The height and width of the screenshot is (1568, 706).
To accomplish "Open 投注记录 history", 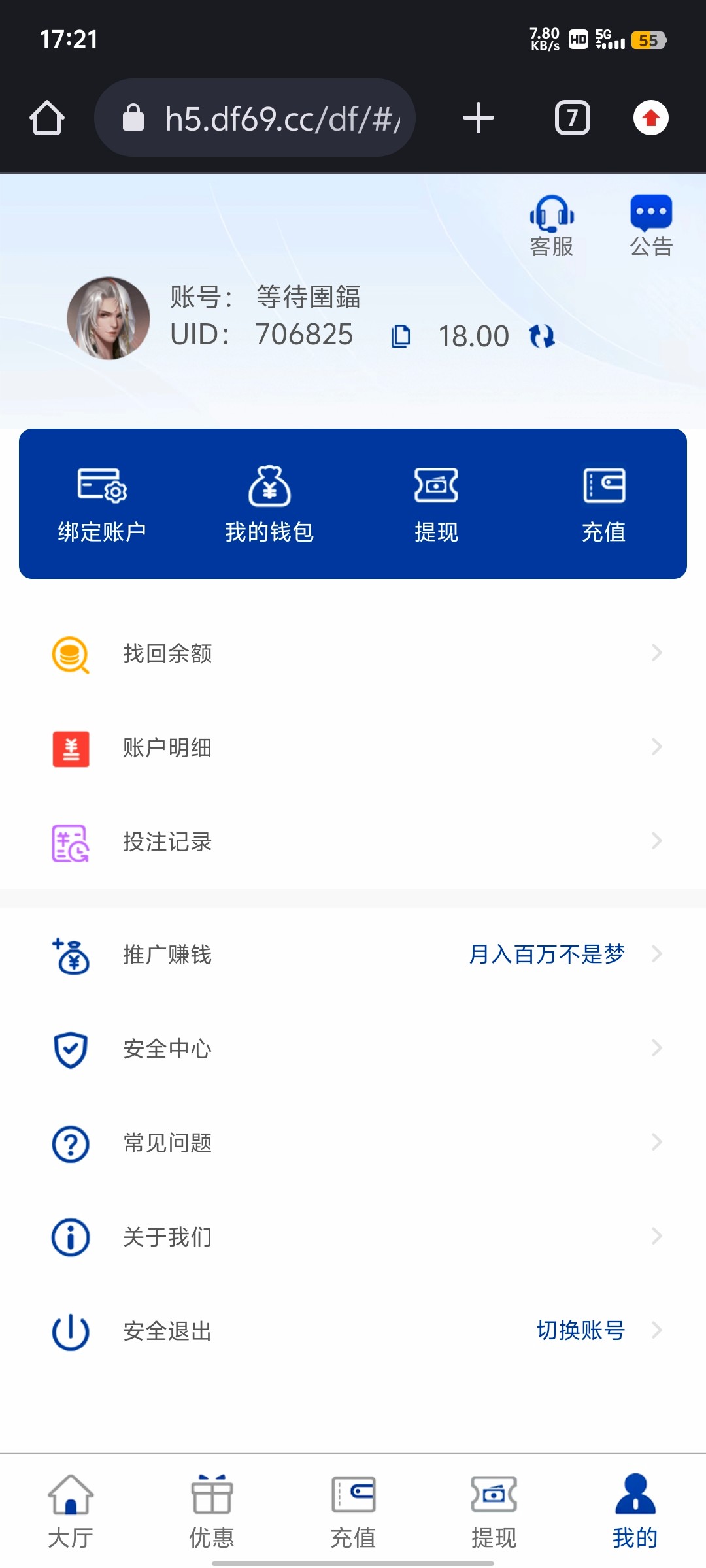I will click(x=353, y=841).
